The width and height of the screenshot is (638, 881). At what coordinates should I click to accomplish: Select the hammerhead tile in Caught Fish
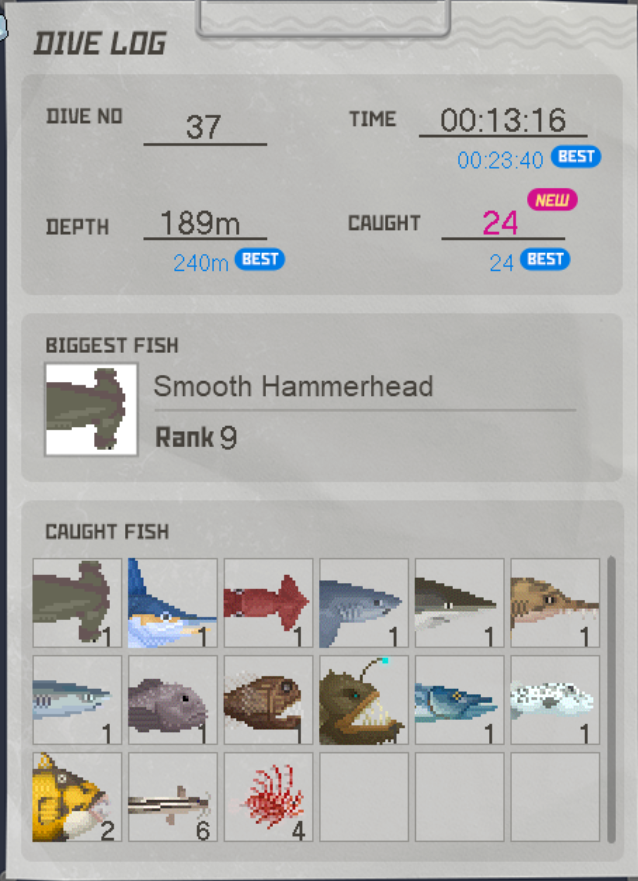[77, 603]
